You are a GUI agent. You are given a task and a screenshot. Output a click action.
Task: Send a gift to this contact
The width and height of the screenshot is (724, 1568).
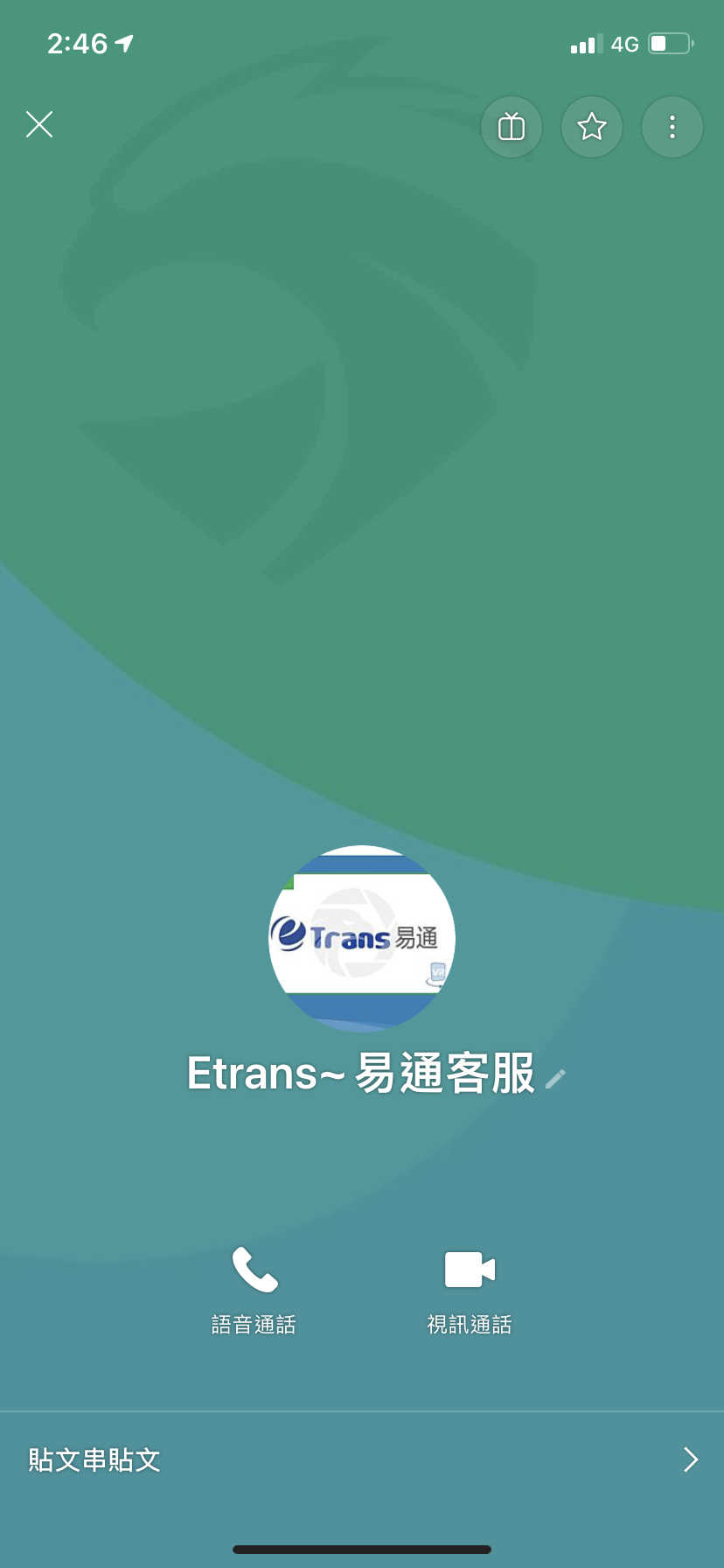pyautogui.click(x=512, y=127)
